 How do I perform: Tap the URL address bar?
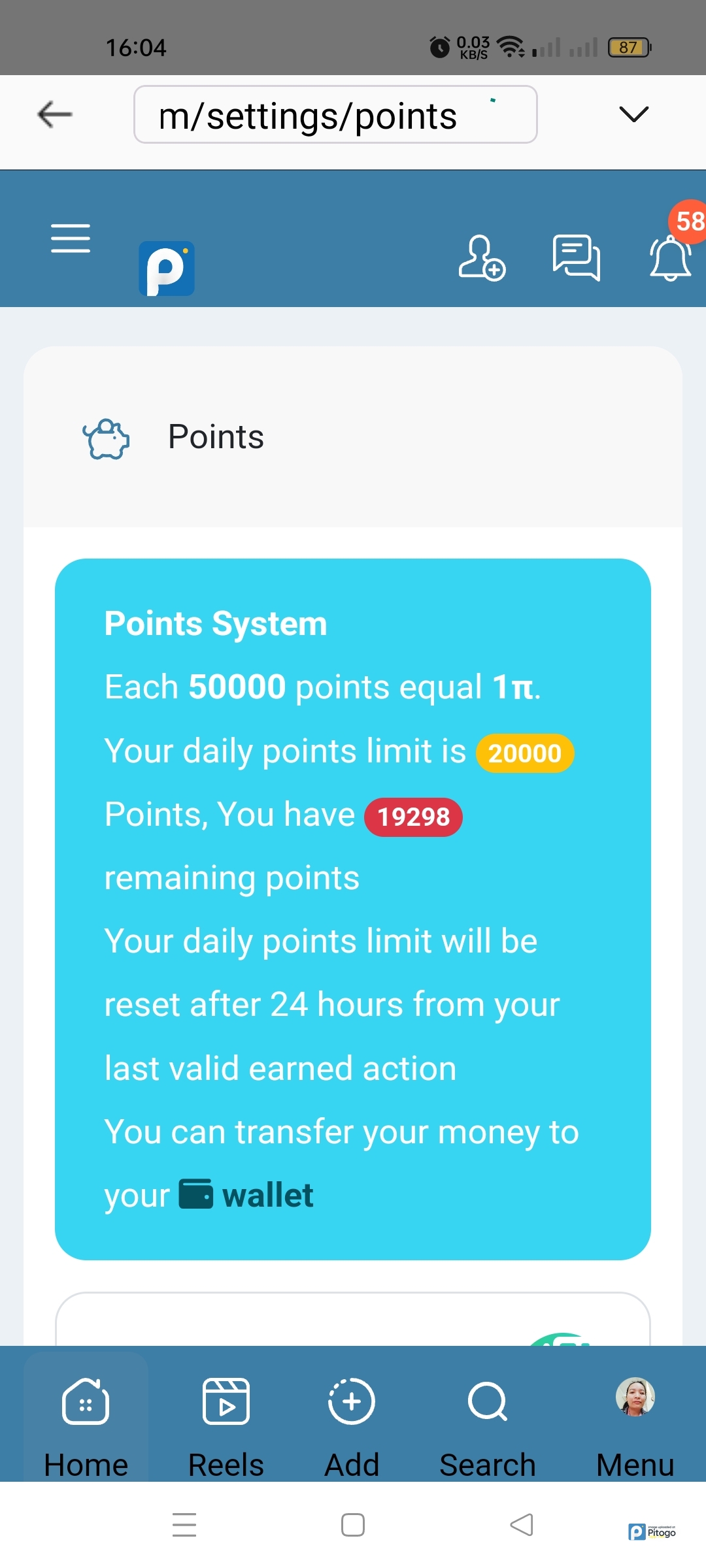point(335,115)
